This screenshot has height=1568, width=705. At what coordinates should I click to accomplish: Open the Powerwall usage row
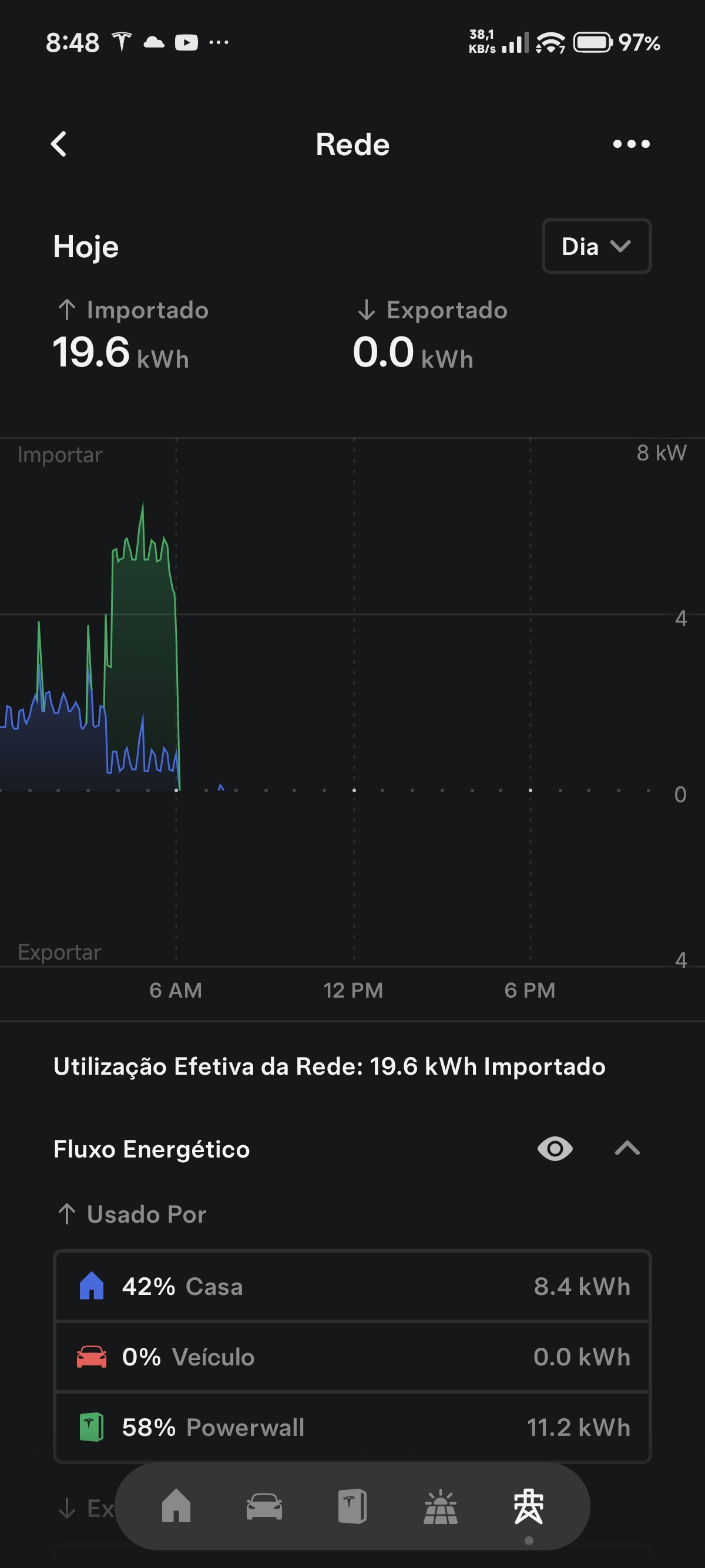pyautogui.click(x=352, y=1427)
